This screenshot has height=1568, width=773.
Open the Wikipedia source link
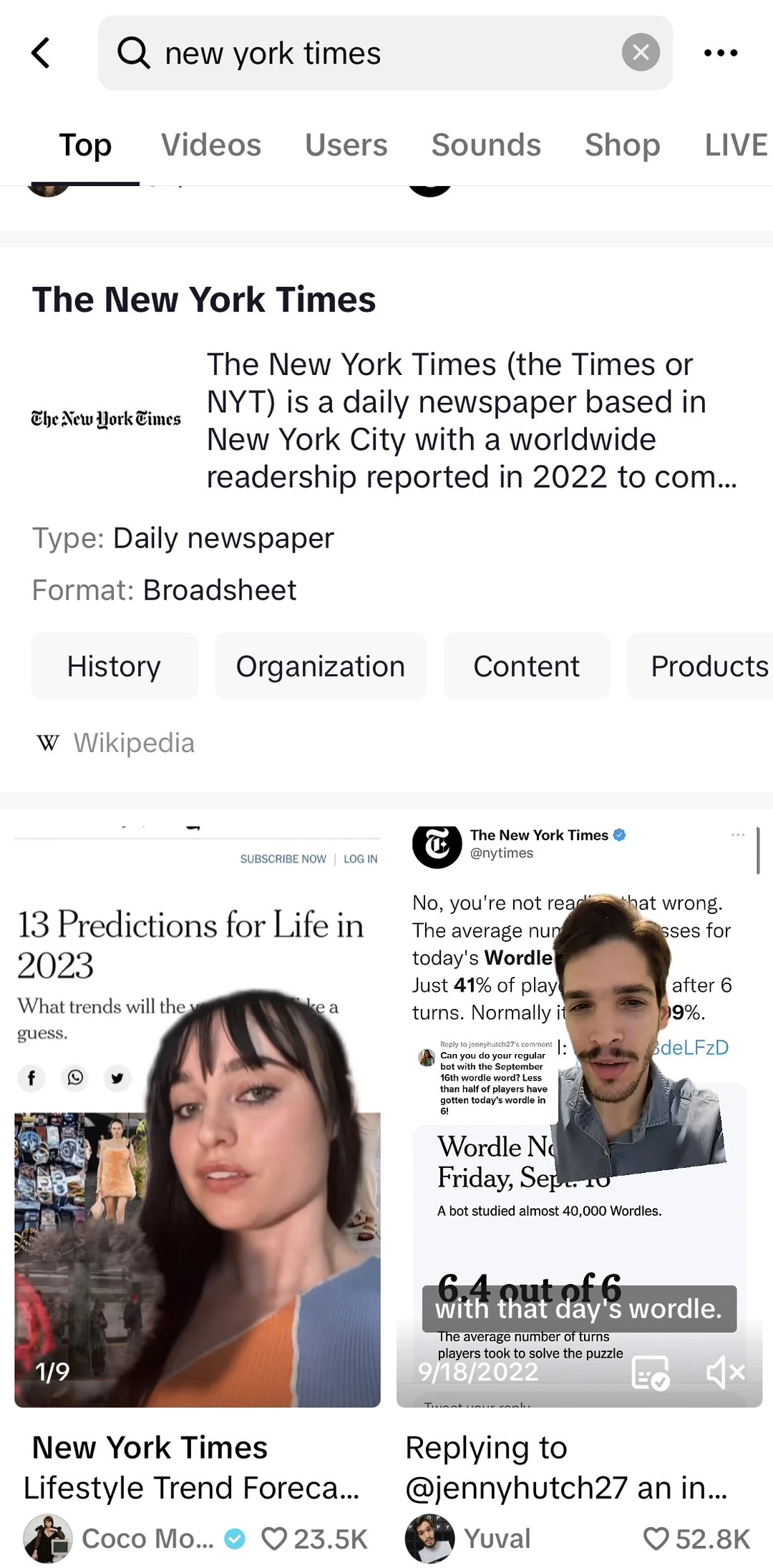133,743
